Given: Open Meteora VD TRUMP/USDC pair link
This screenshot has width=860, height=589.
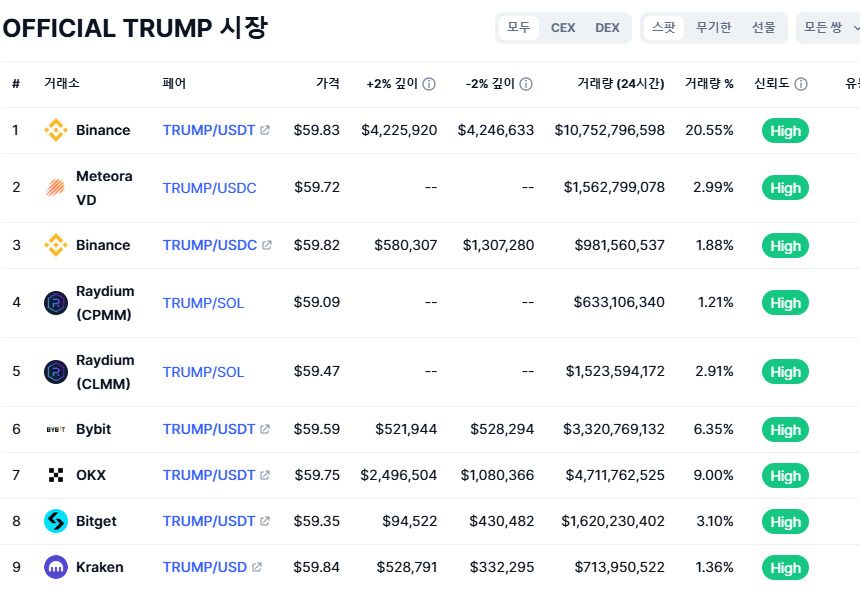Looking at the screenshot, I should 209,188.
